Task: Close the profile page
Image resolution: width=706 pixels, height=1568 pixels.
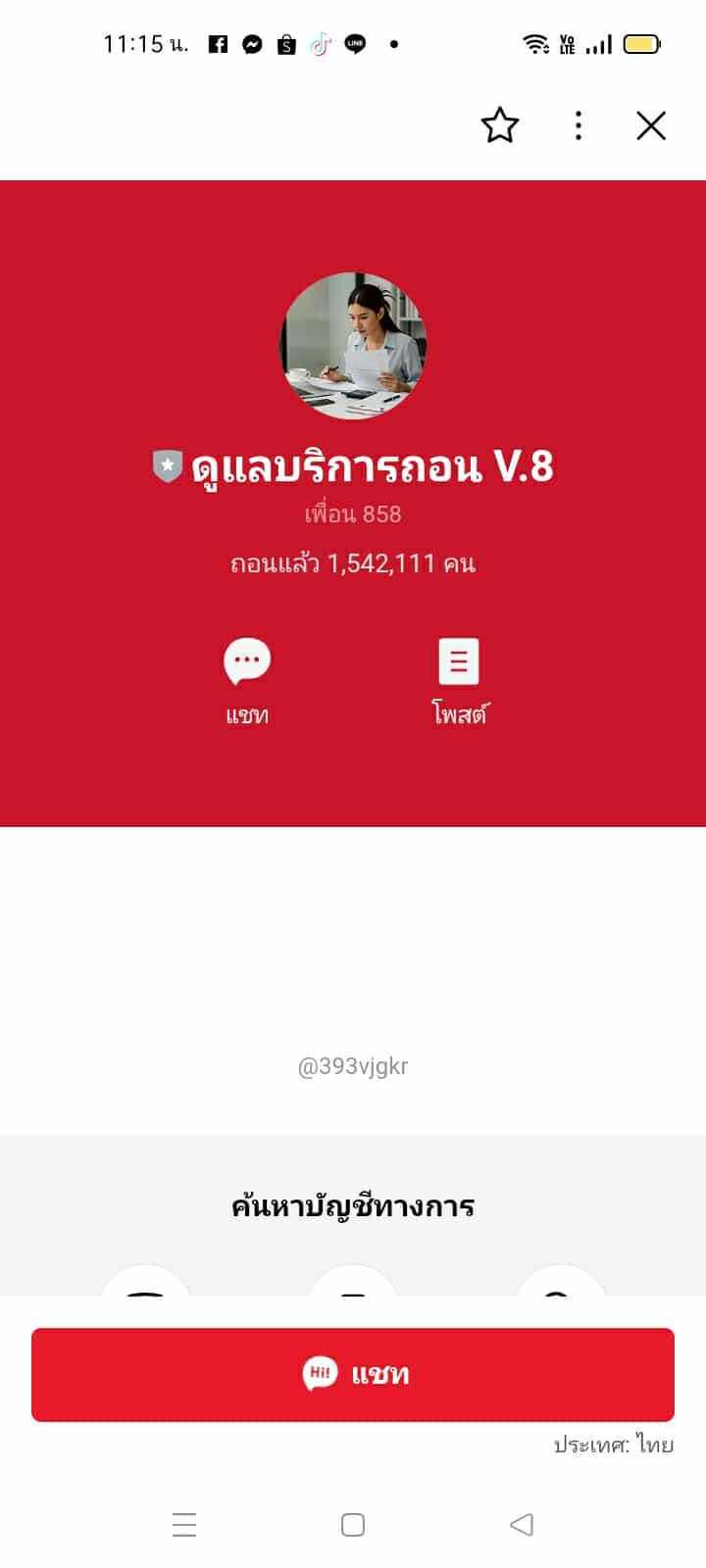Action: point(651,125)
